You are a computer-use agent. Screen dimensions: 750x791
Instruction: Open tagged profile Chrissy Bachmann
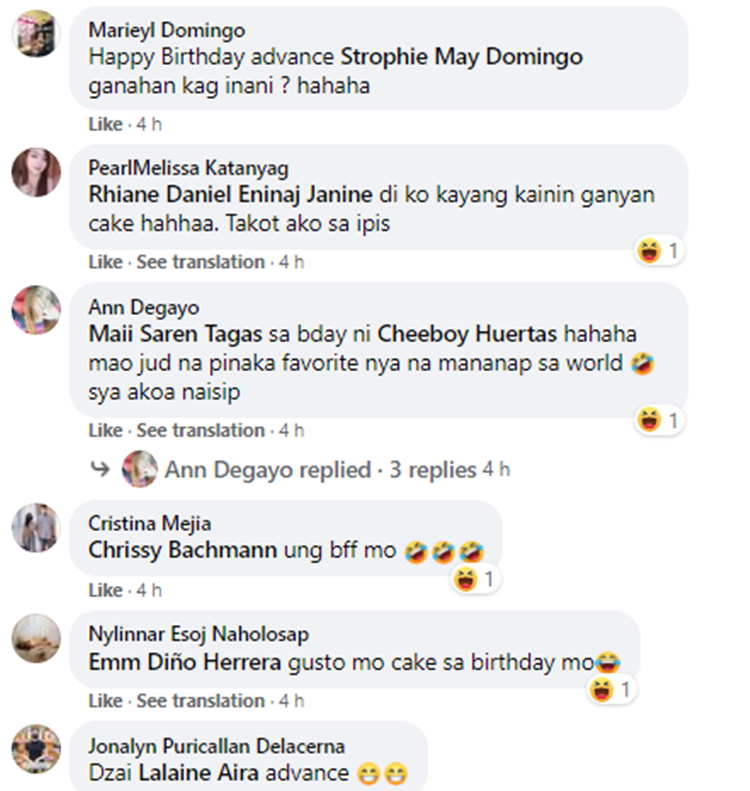pyautogui.click(x=167, y=550)
